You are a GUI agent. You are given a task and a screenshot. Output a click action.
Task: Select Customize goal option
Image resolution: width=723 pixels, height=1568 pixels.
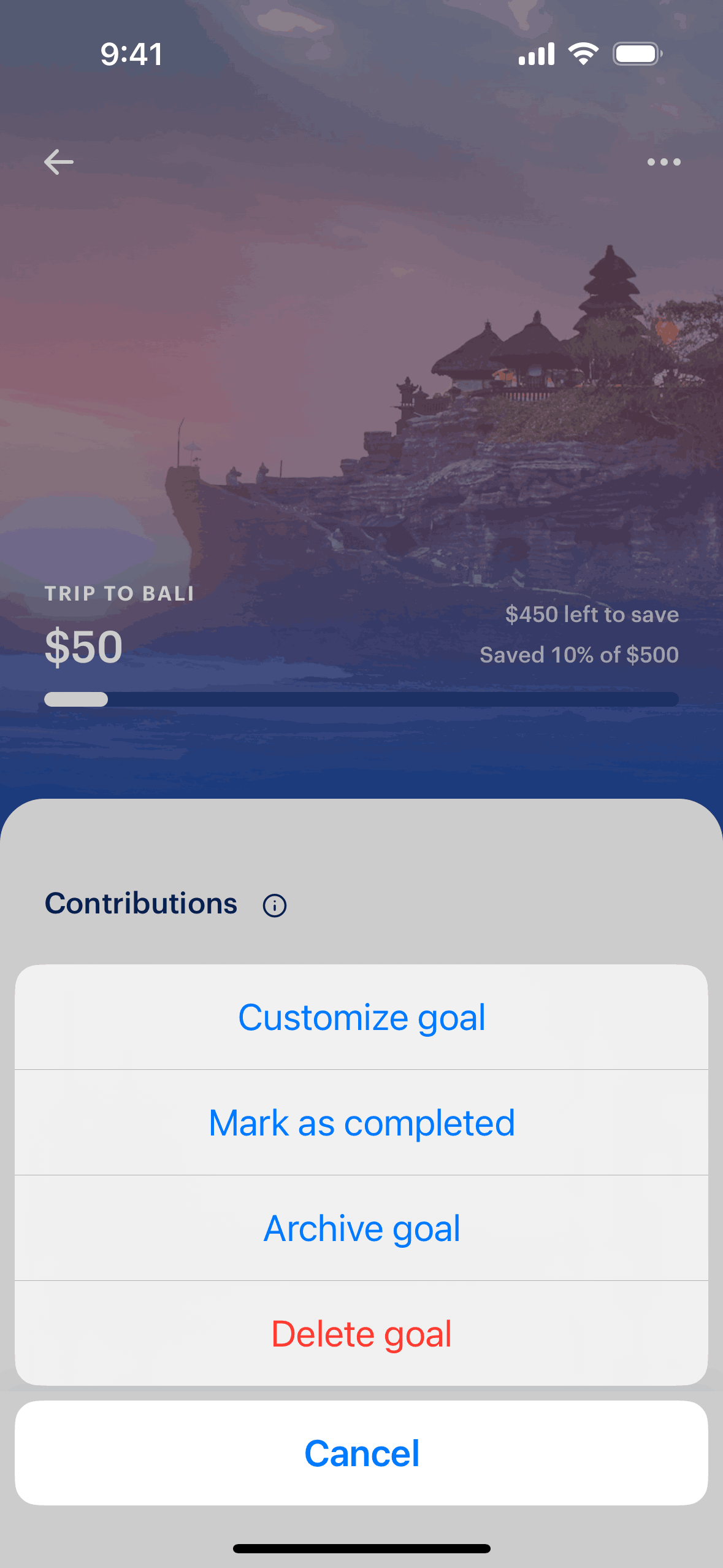coord(361,1017)
